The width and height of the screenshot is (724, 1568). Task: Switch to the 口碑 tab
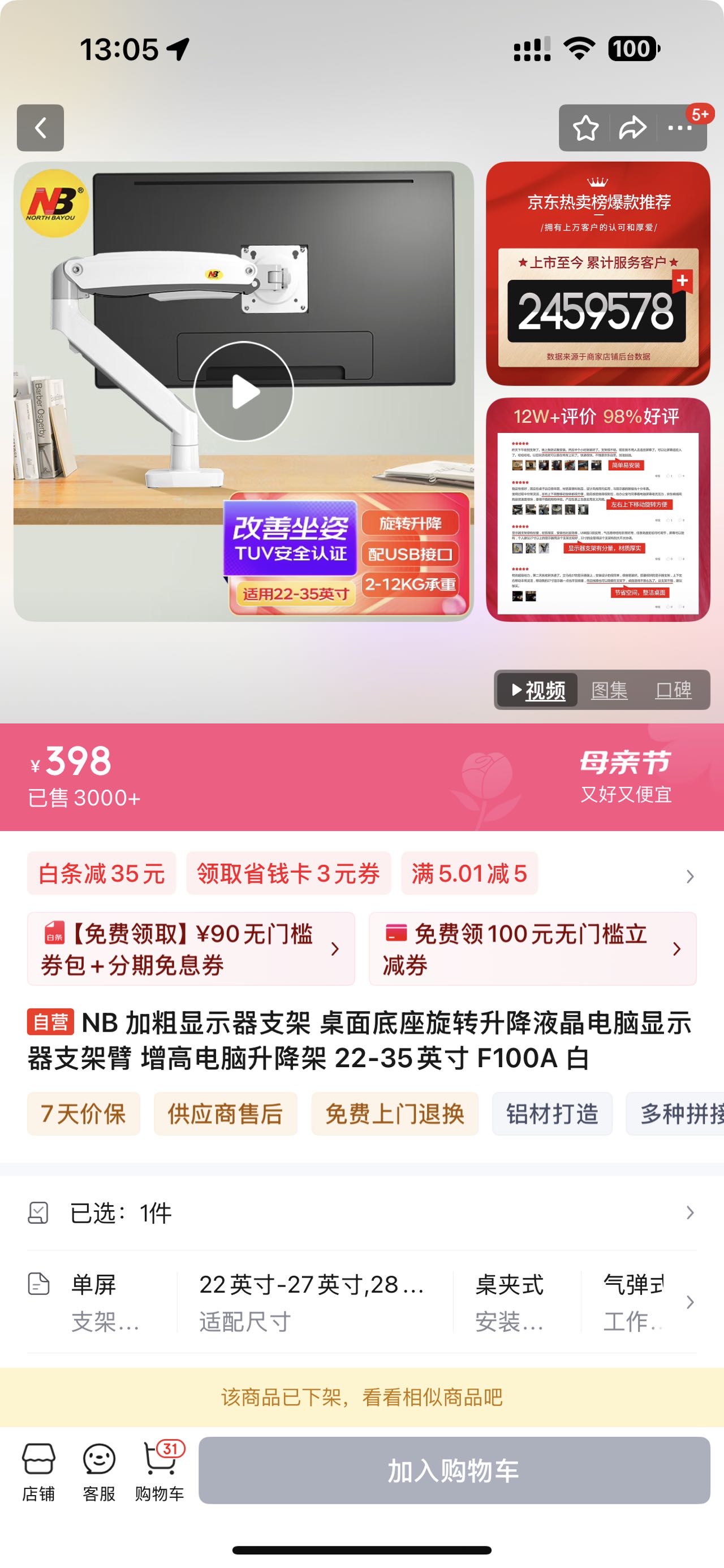(673, 690)
